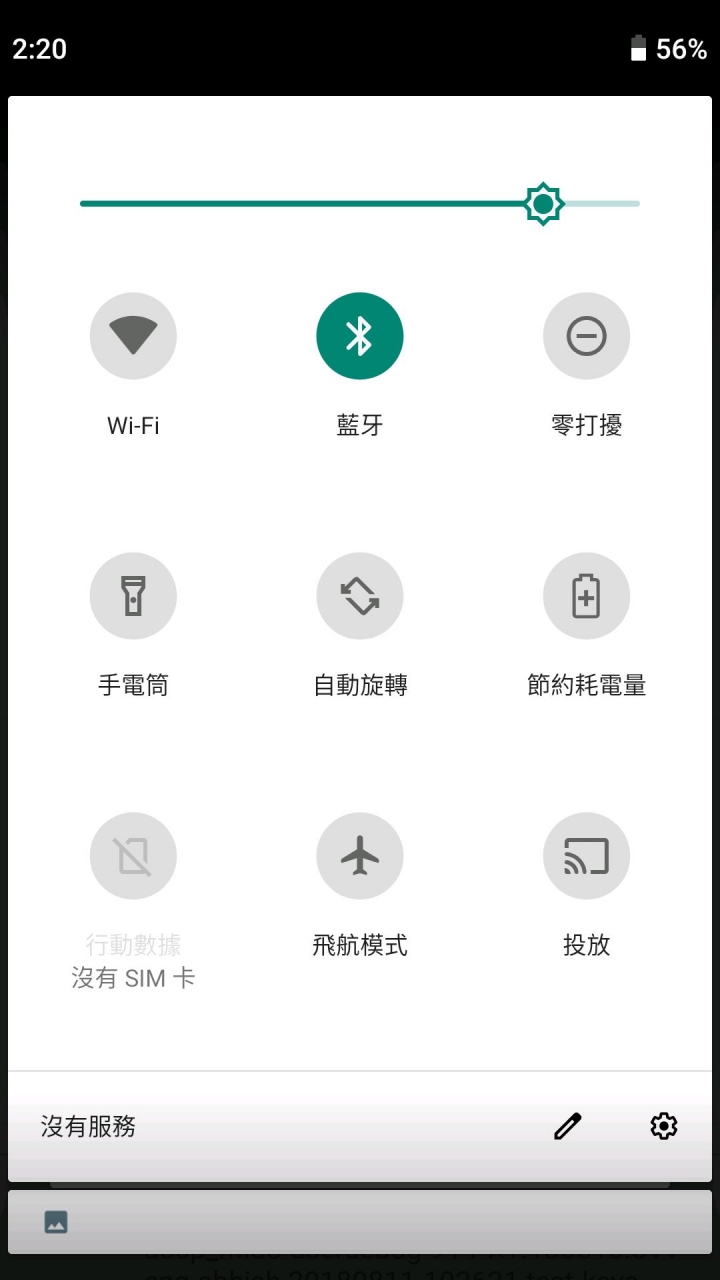Open the cast device list via 投放 label

(586, 944)
